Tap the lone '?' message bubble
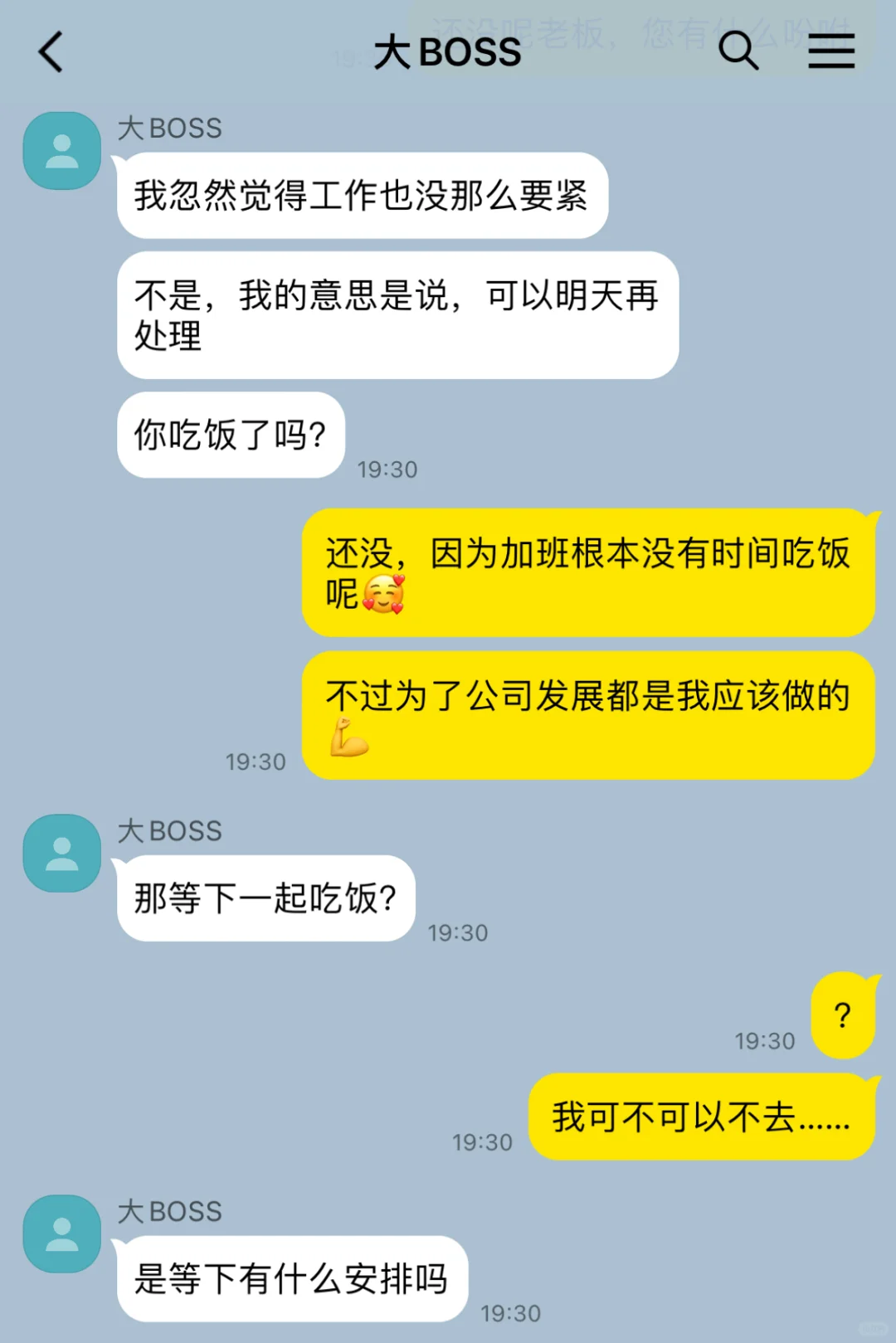The width and height of the screenshot is (896, 1343). click(844, 1012)
